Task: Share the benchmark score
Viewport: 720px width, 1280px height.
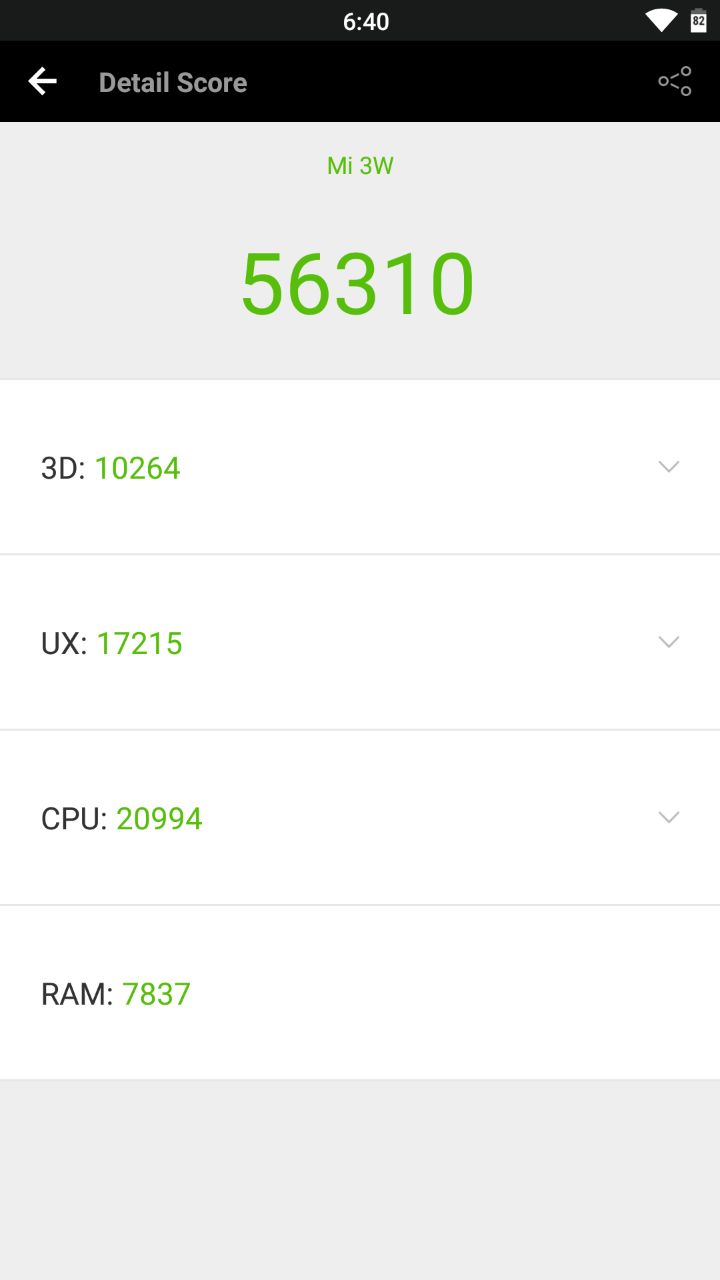Action: [x=675, y=82]
